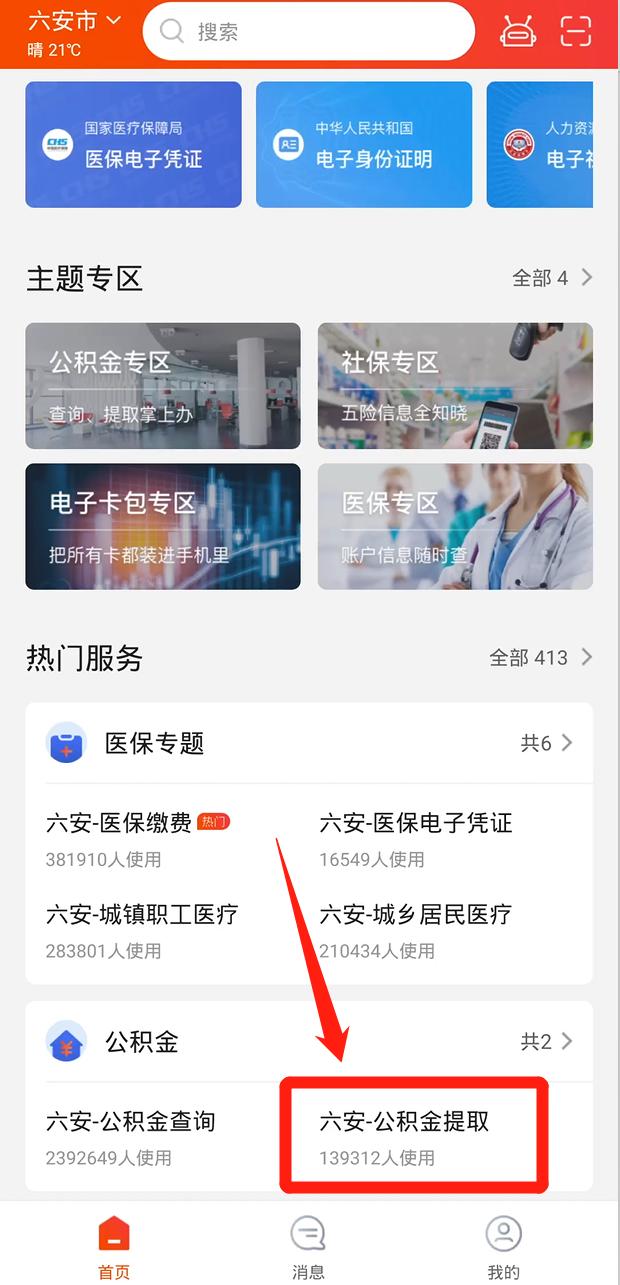View all 4 主题专区 zones
Screen dimensions: 620x1285
click(x=552, y=278)
